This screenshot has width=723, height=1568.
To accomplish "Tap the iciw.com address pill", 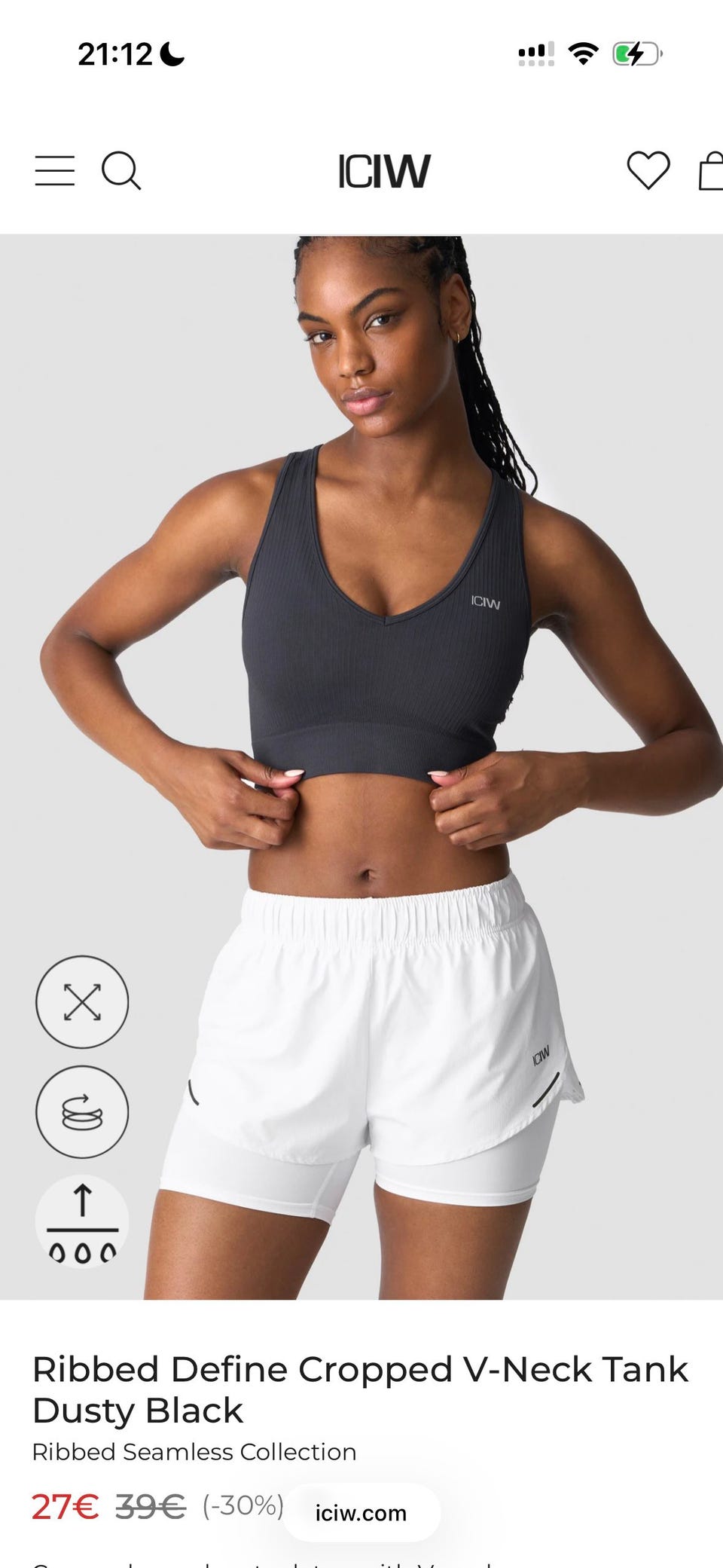I will point(361,1512).
